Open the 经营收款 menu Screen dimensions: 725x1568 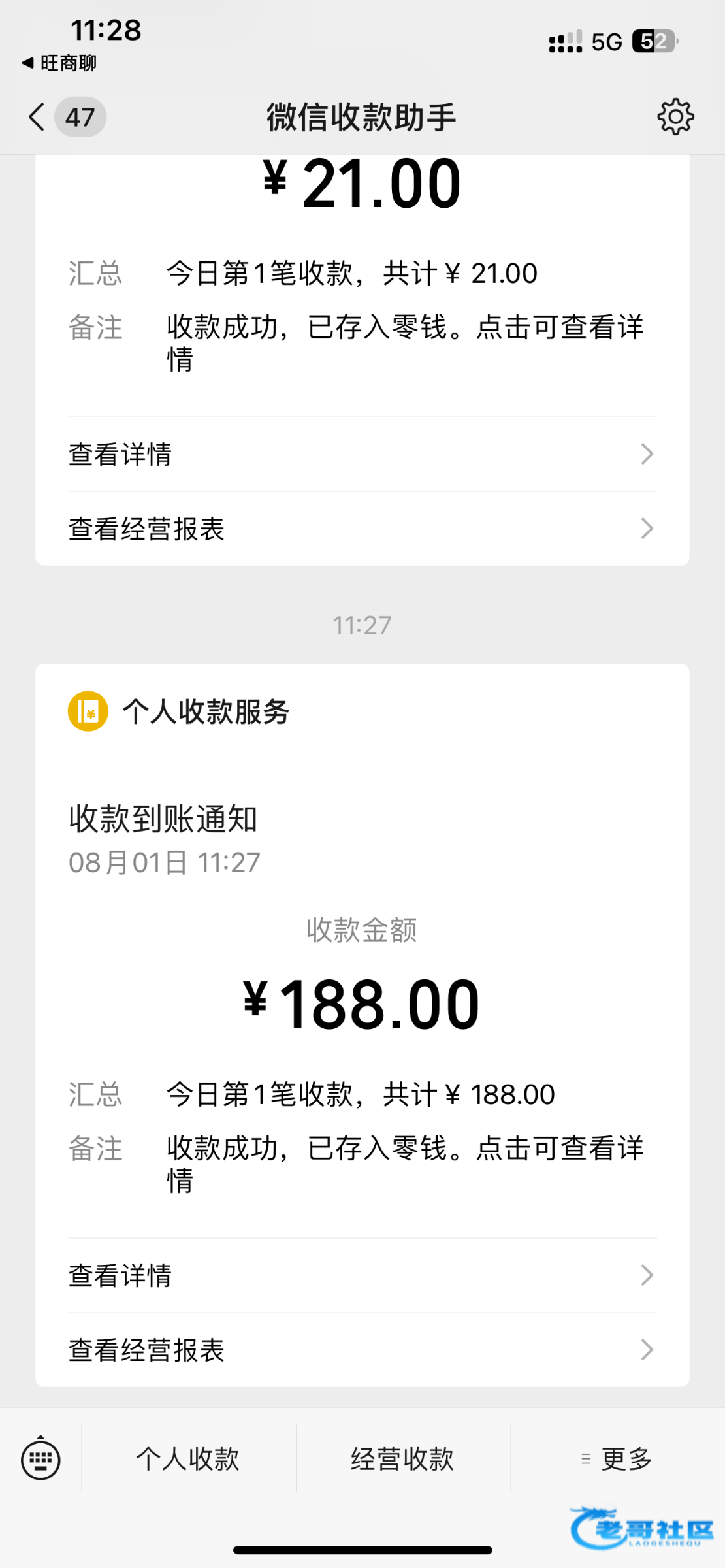click(x=403, y=1459)
